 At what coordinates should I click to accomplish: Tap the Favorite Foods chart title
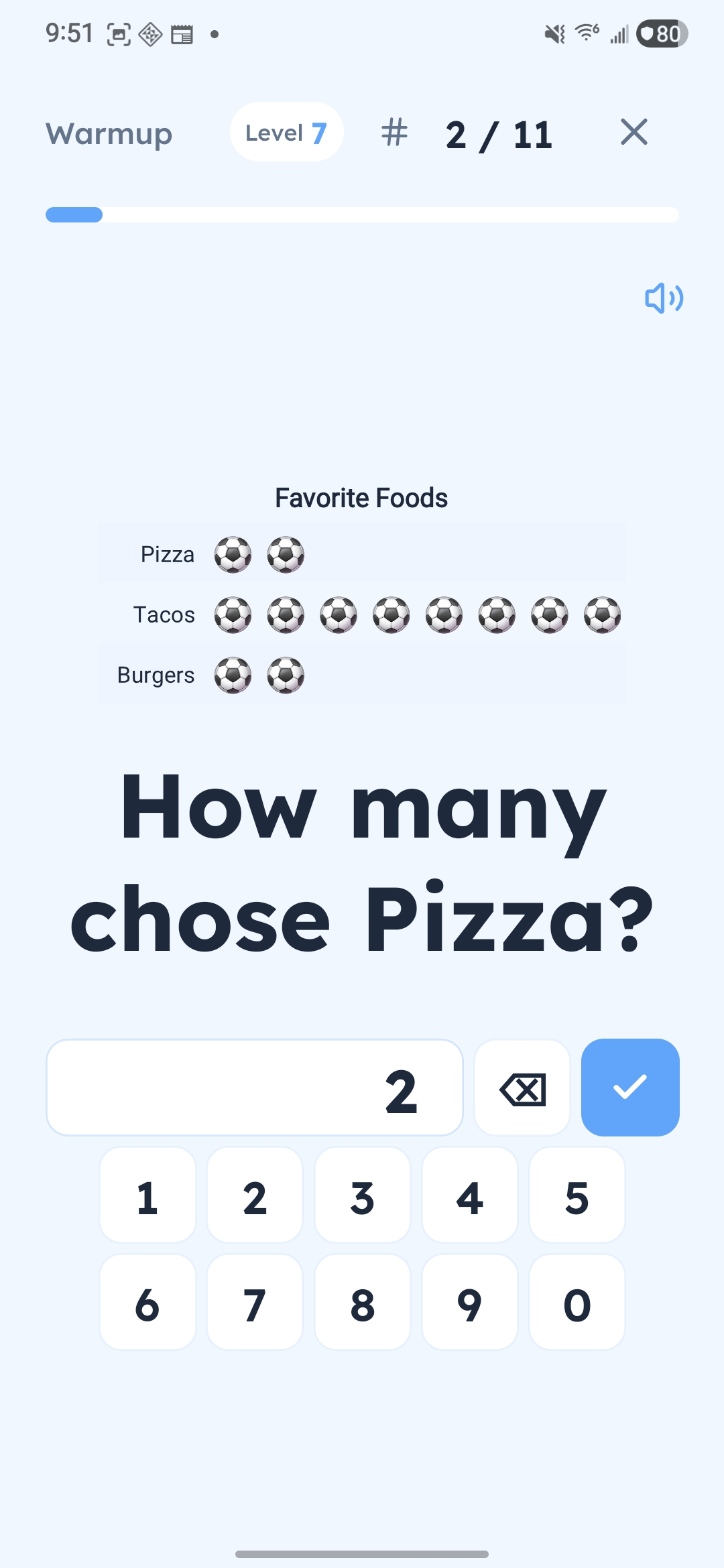[361, 497]
